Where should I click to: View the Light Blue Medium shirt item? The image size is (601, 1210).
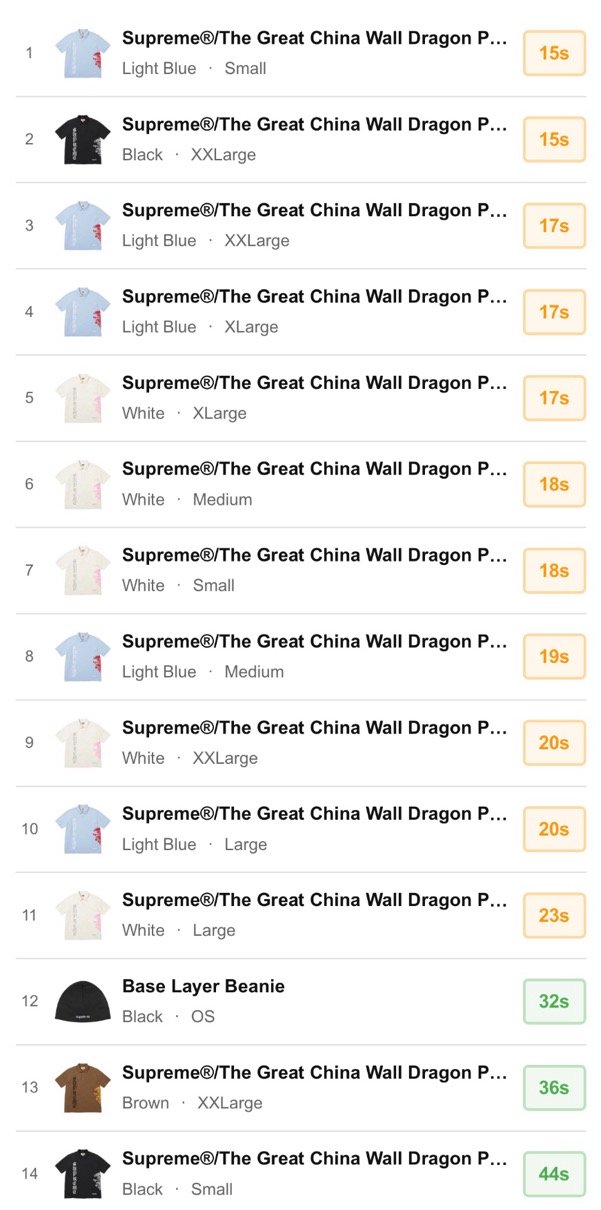[314, 642]
